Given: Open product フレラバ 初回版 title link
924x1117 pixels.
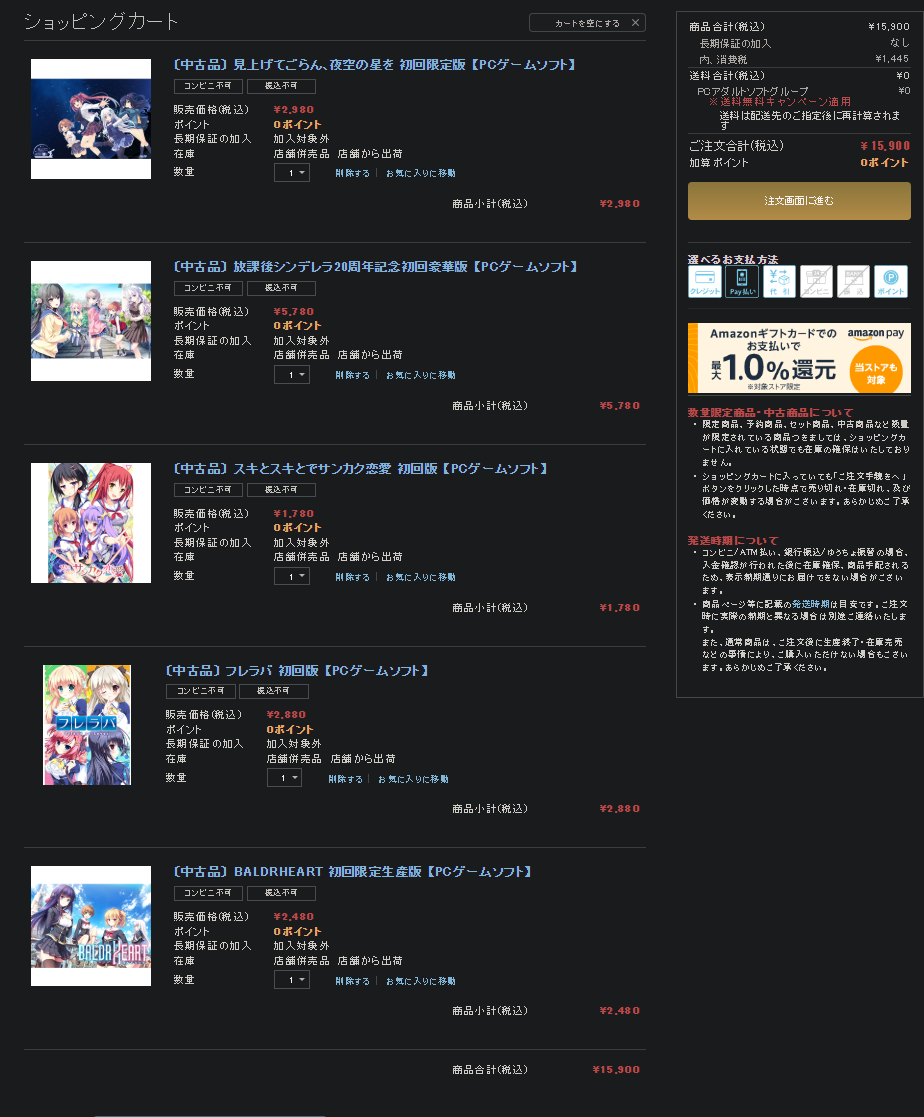Looking at the screenshot, I should (x=298, y=670).
